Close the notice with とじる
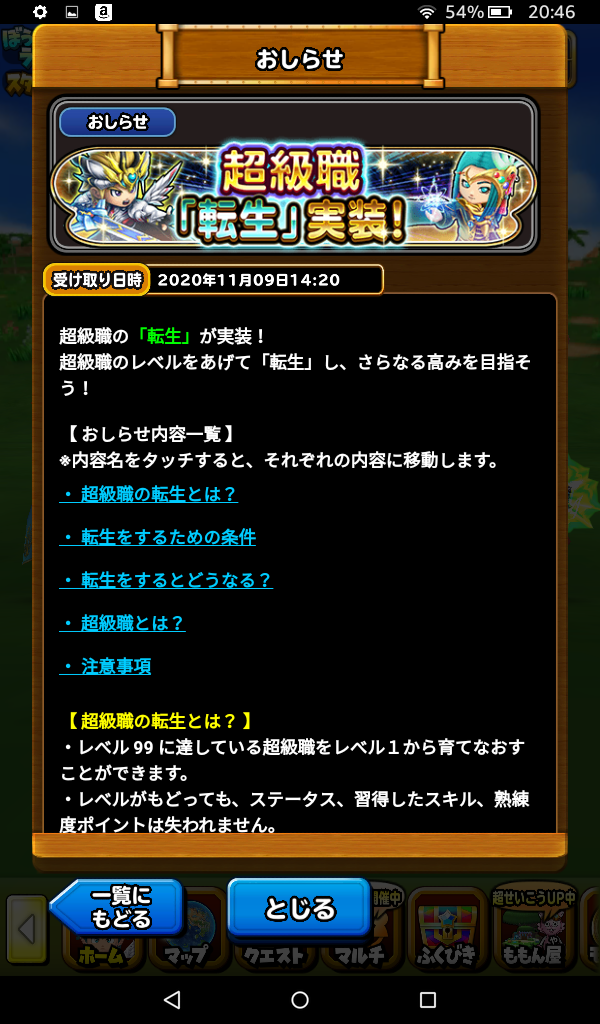This screenshot has width=600, height=1024. click(x=299, y=909)
